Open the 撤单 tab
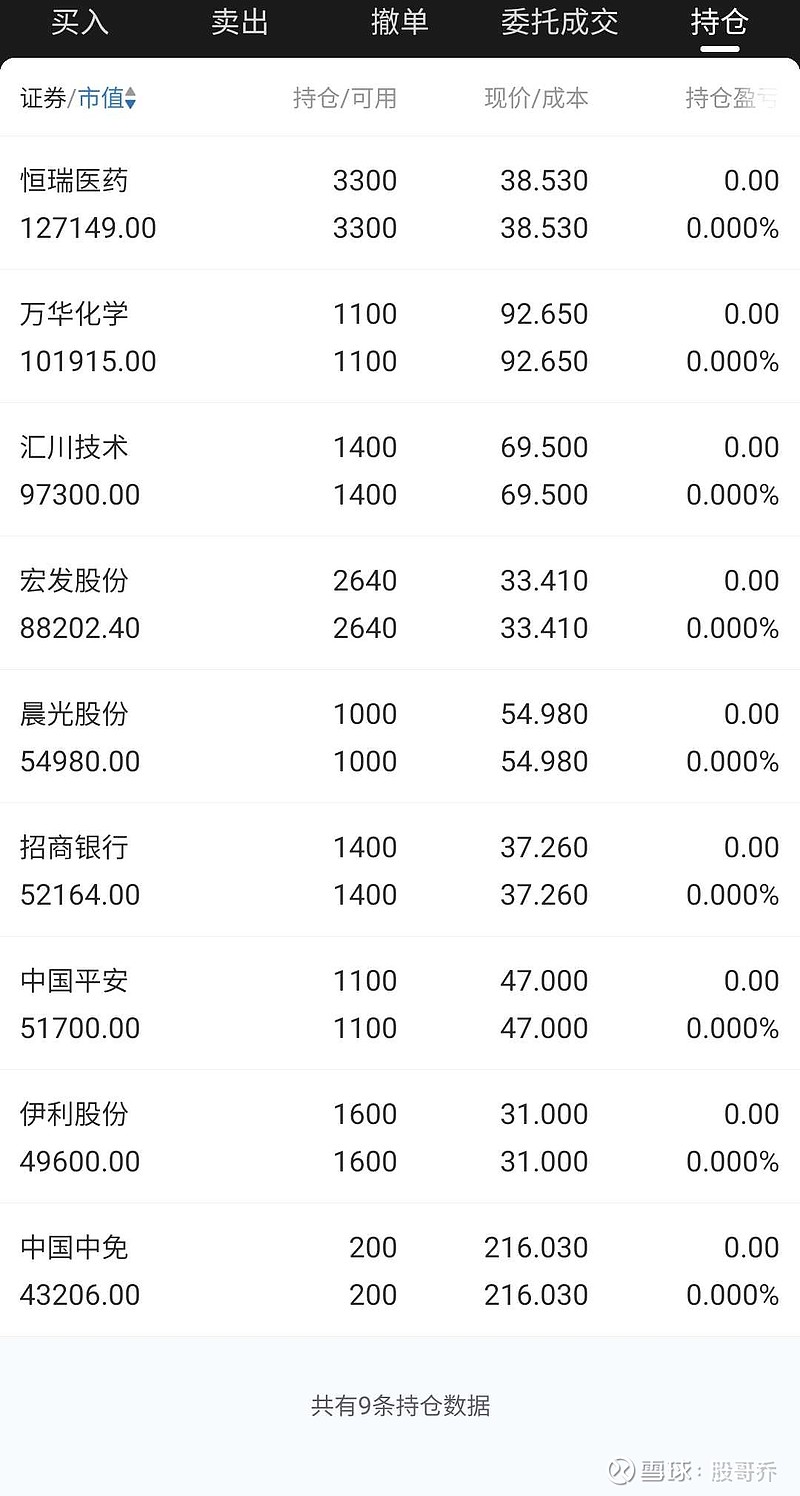The image size is (800, 1496). tap(400, 22)
